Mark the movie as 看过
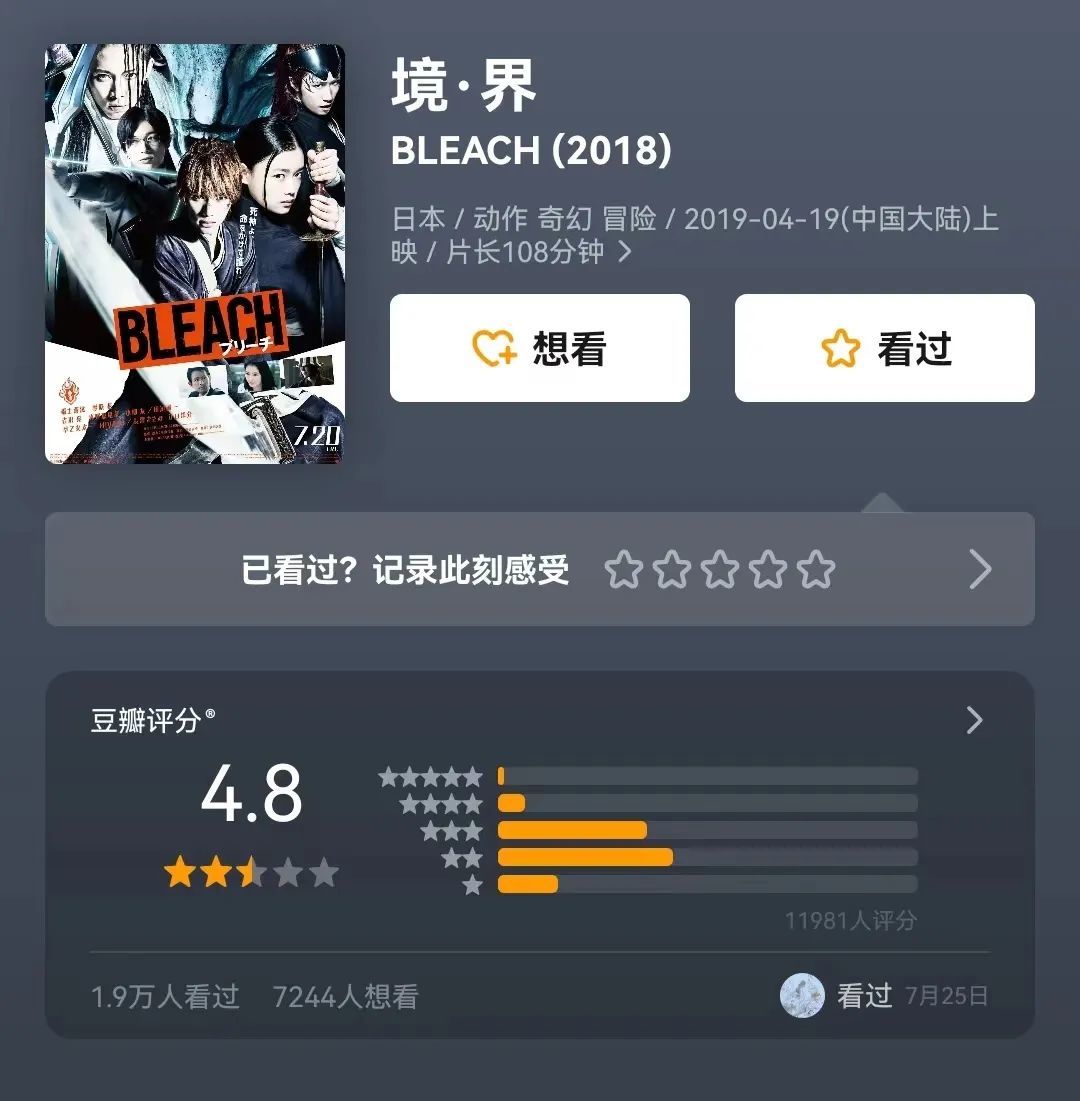Image resolution: width=1080 pixels, height=1101 pixels. pos(884,348)
